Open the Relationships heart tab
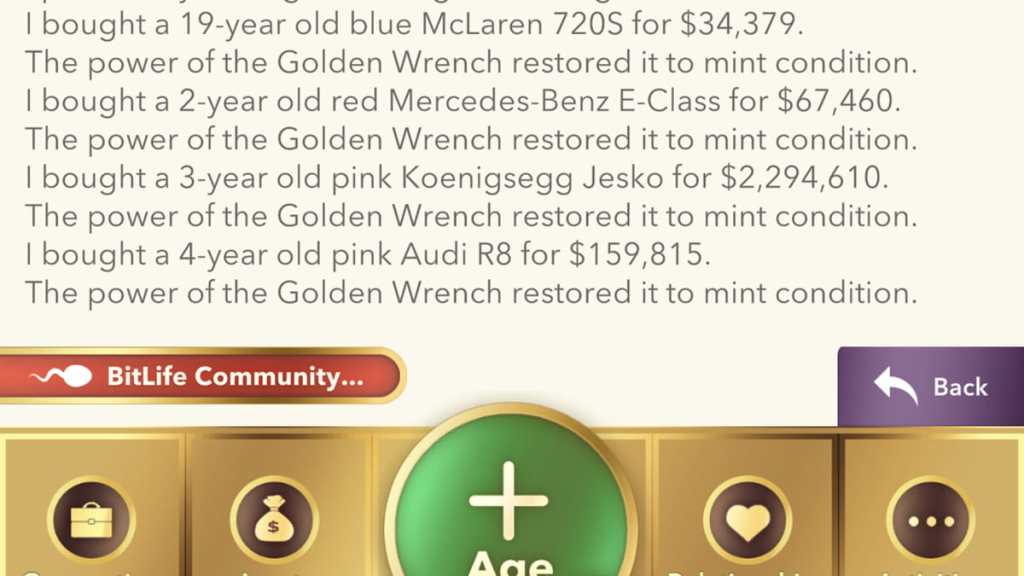Image resolution: width=1024 pixels, height=576 pixels. (747, 520)
